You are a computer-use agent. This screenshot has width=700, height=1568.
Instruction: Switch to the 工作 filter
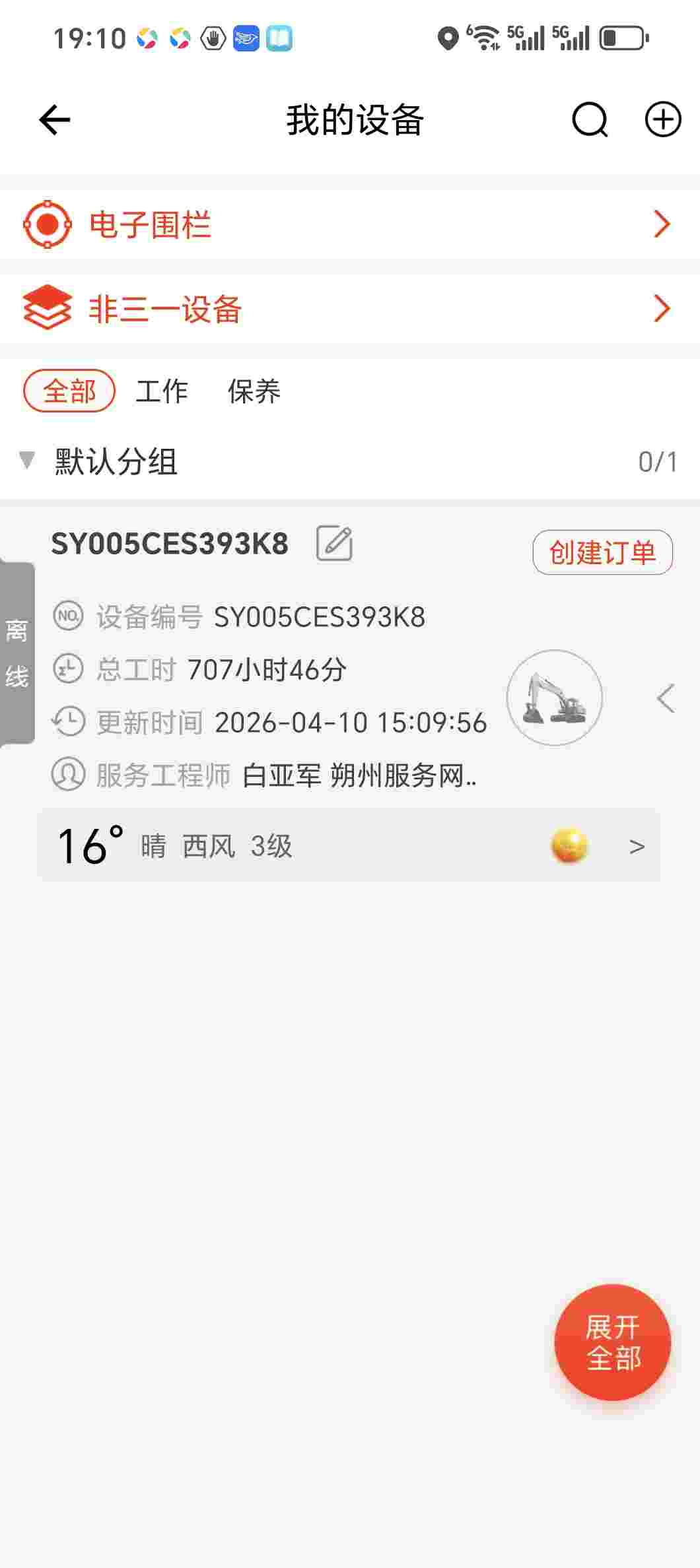coord(162,391)
